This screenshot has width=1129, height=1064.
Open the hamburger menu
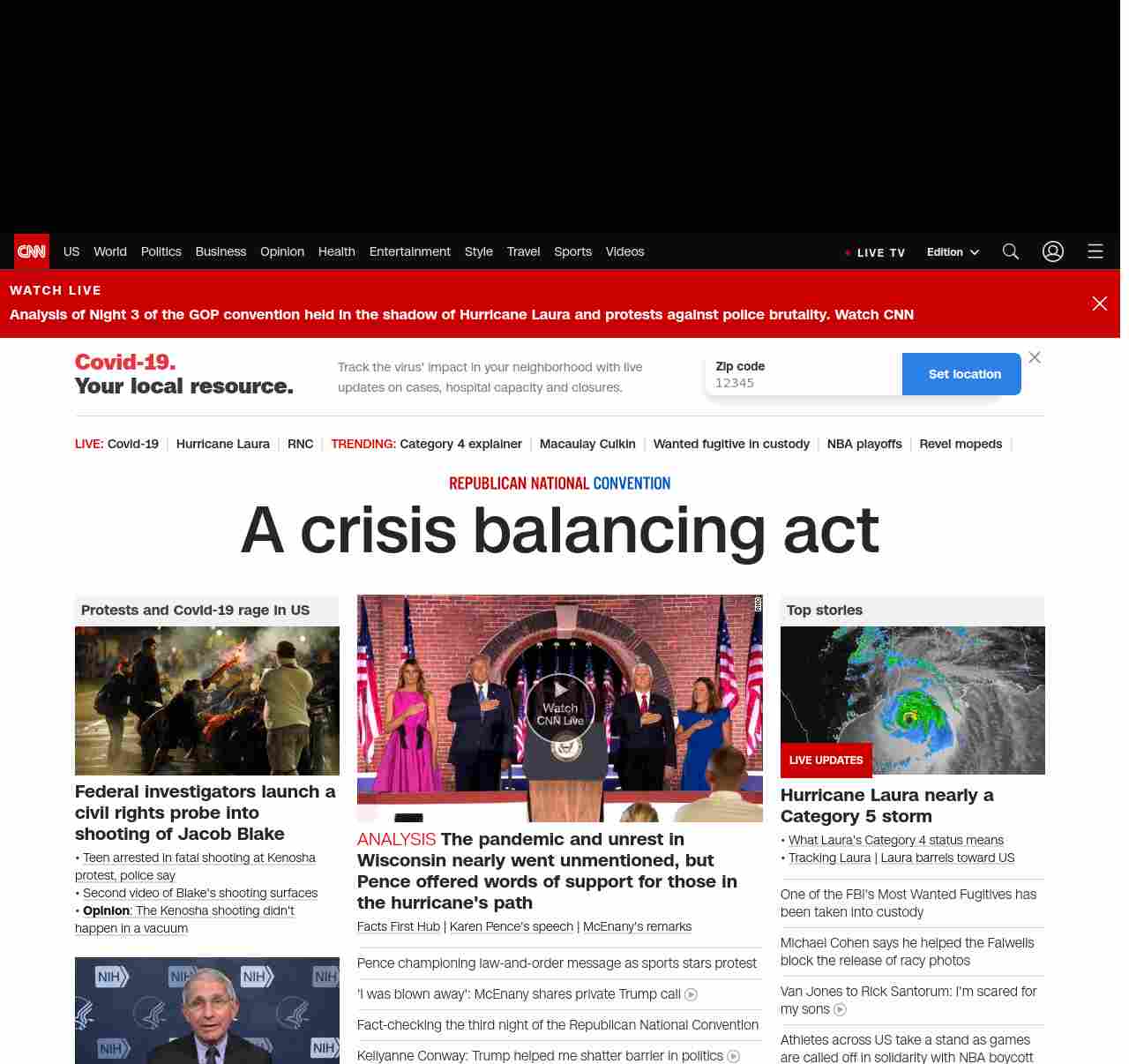point(1095,251)
